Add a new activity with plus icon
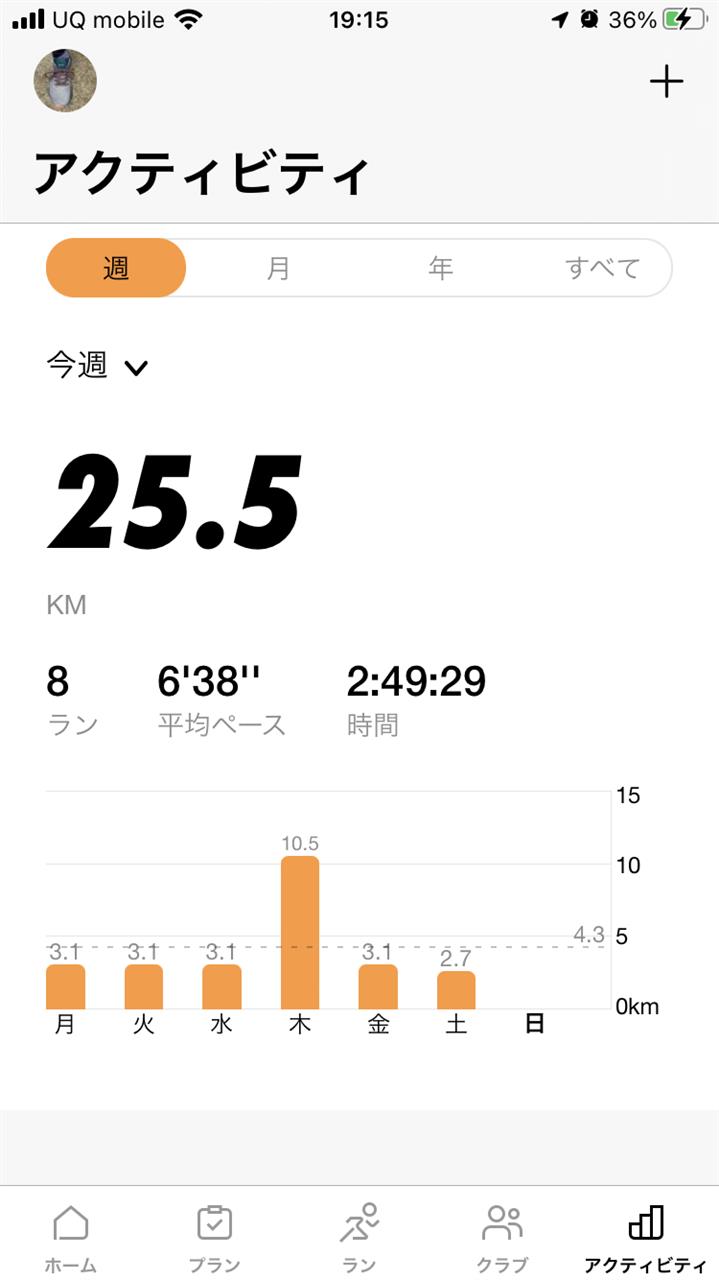 pos(666,82)
